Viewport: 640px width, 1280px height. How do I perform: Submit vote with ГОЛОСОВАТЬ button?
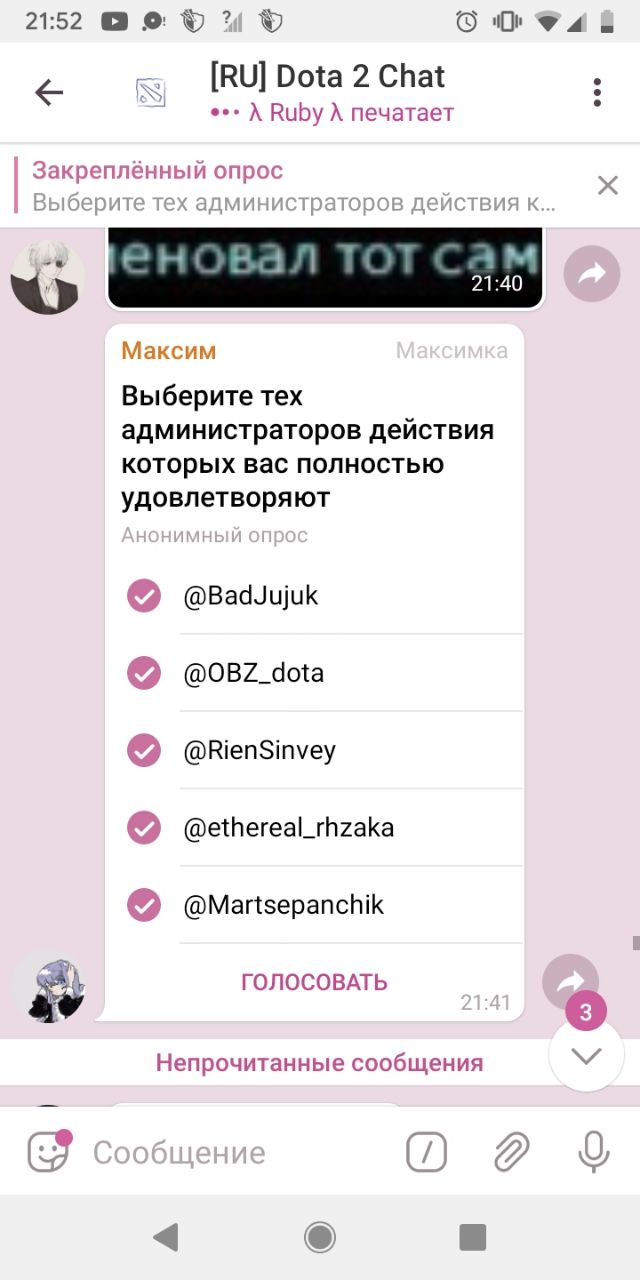click(x=314, y=982)
